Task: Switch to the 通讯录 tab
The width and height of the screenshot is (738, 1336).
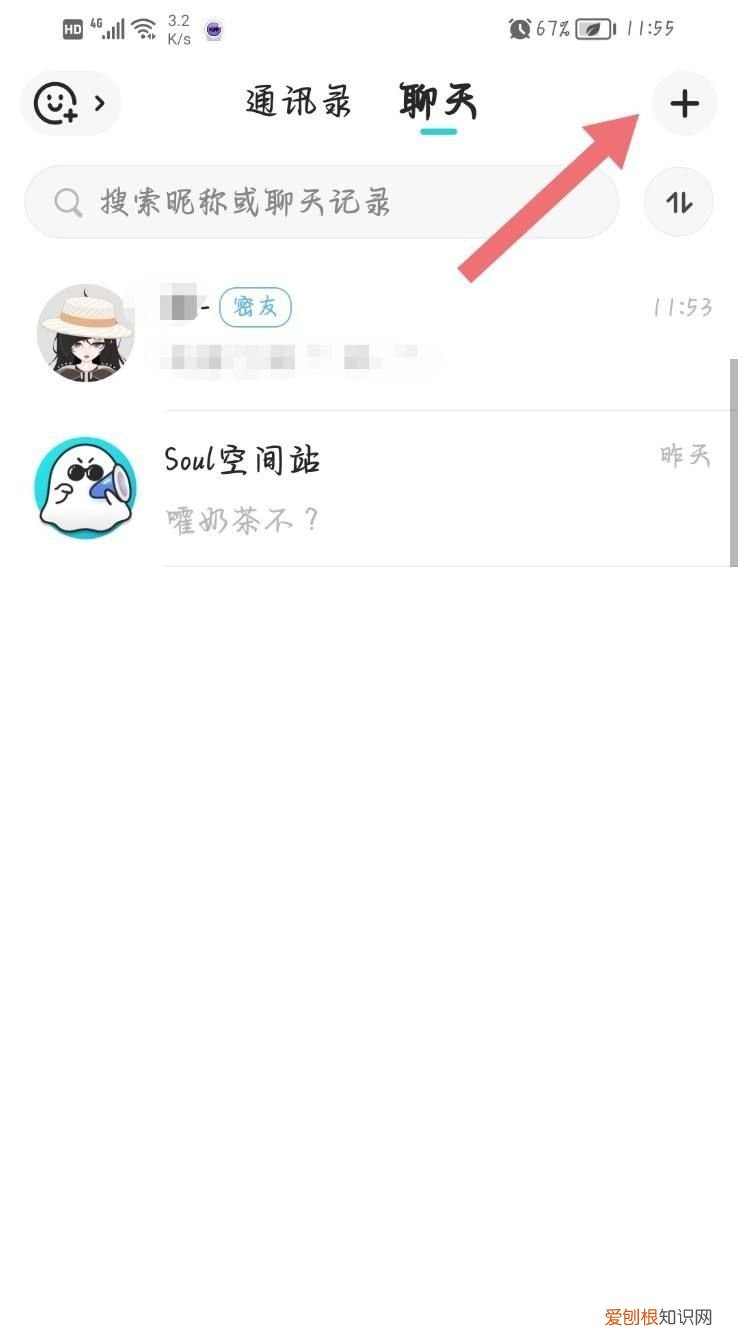Action: click(x=295, y=103)
